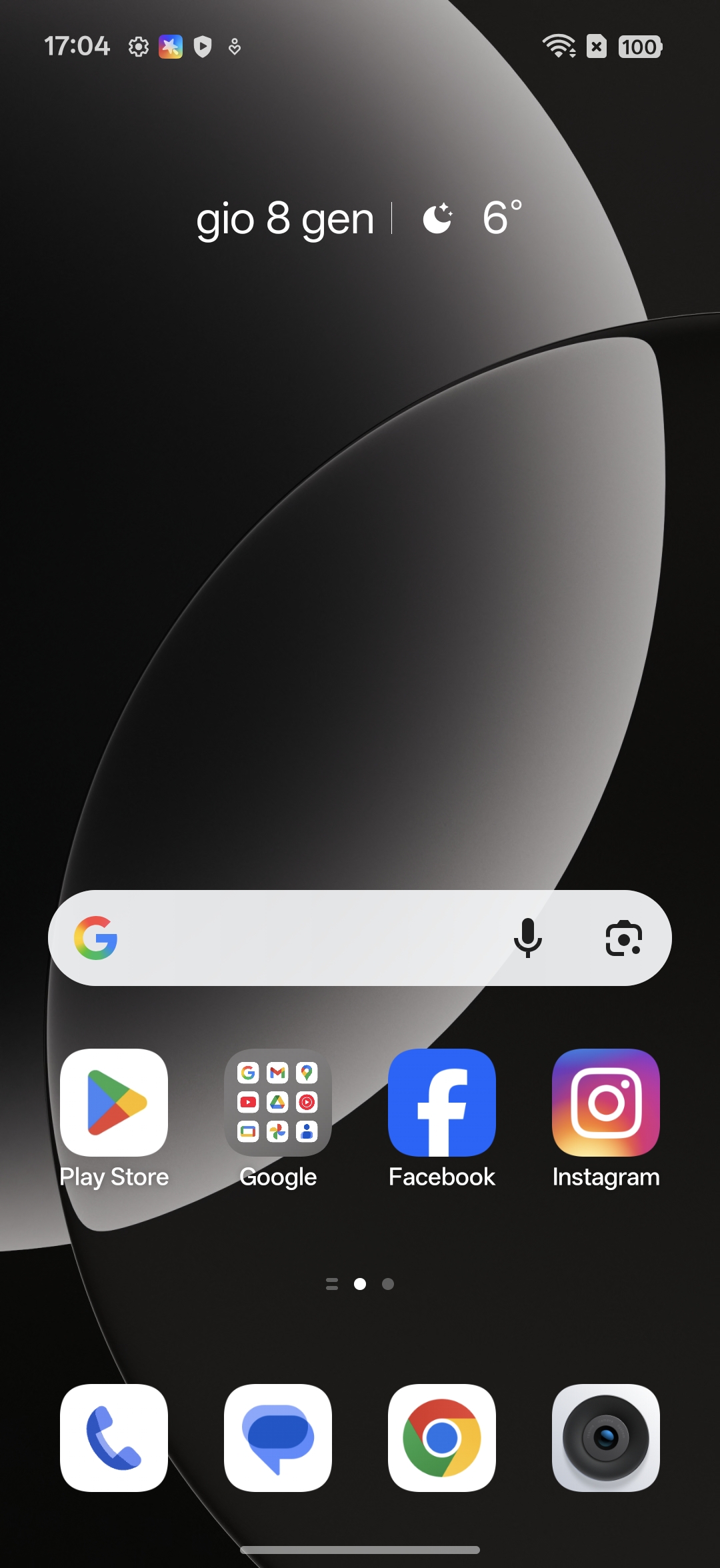Open the Camera app
Viewport: 720px width, 1568px height.
(605, 1438)
